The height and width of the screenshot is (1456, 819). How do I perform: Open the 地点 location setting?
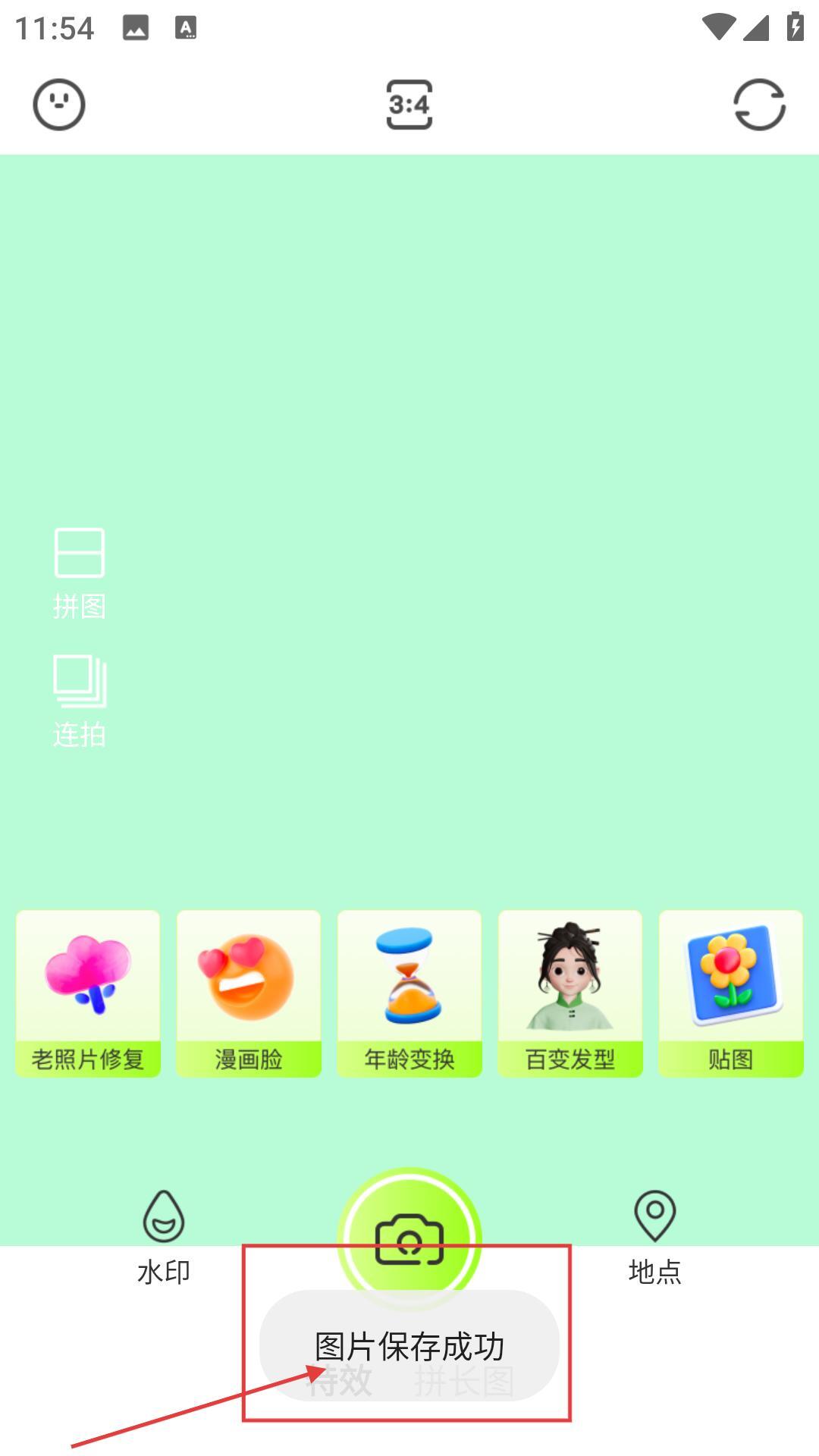655,1236
